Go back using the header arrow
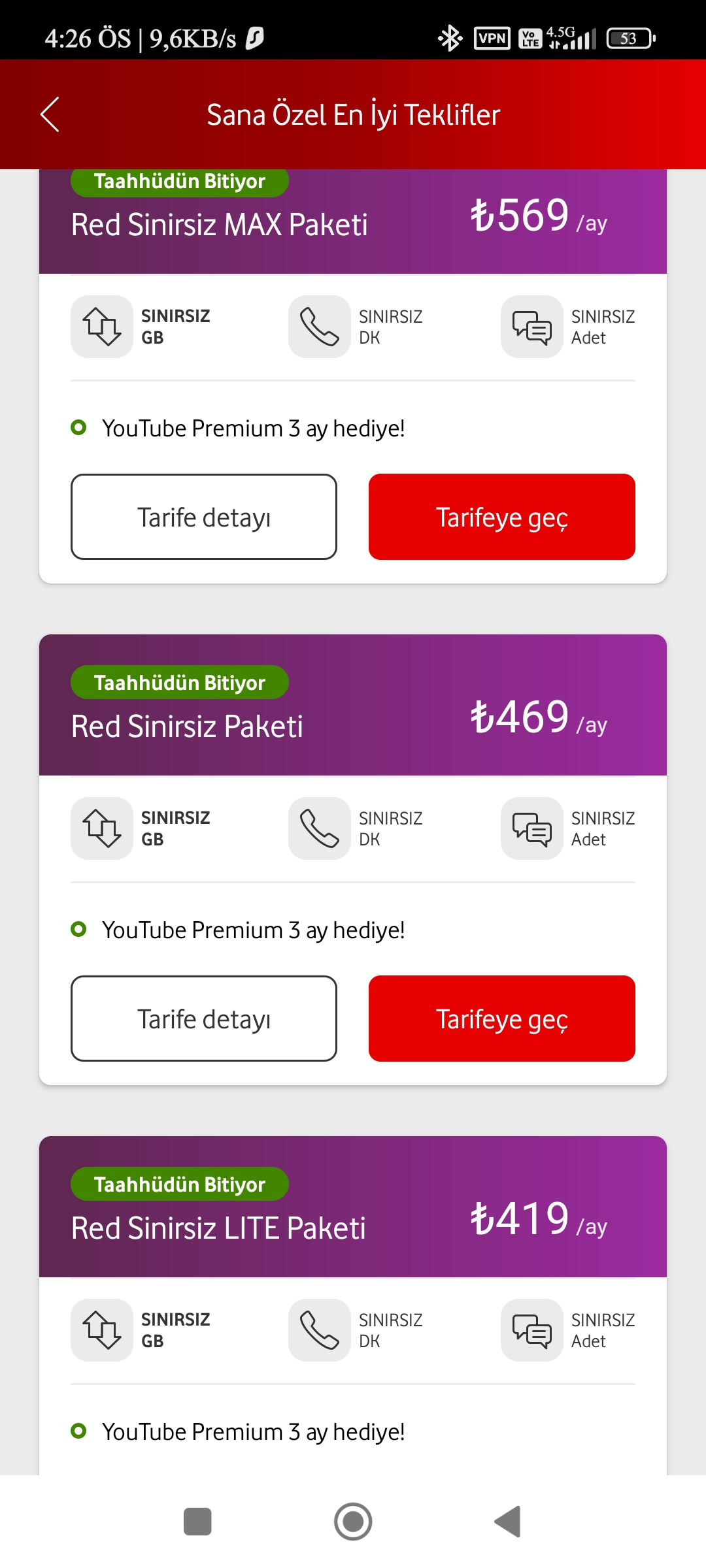706x1568 pixels. (50, 114)
